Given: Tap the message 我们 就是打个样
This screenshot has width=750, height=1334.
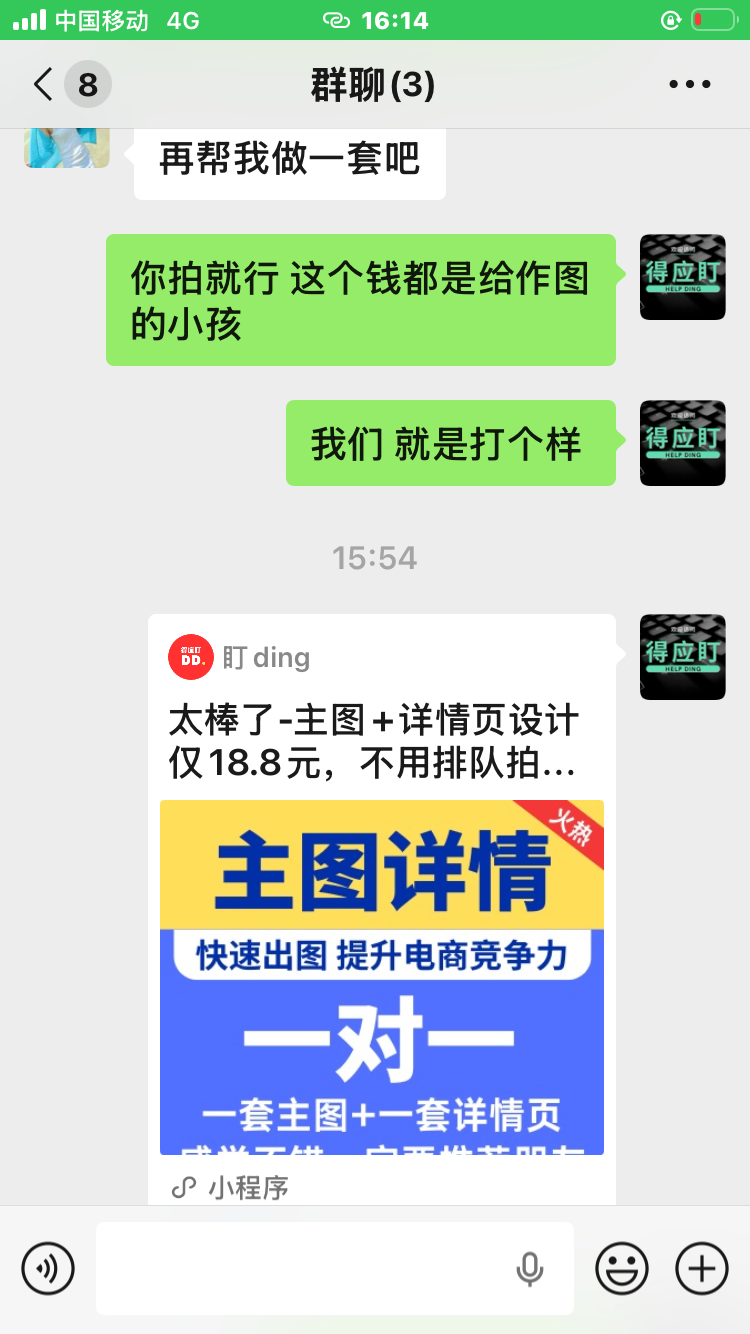Looking at the screenshot, I should 450,442.
